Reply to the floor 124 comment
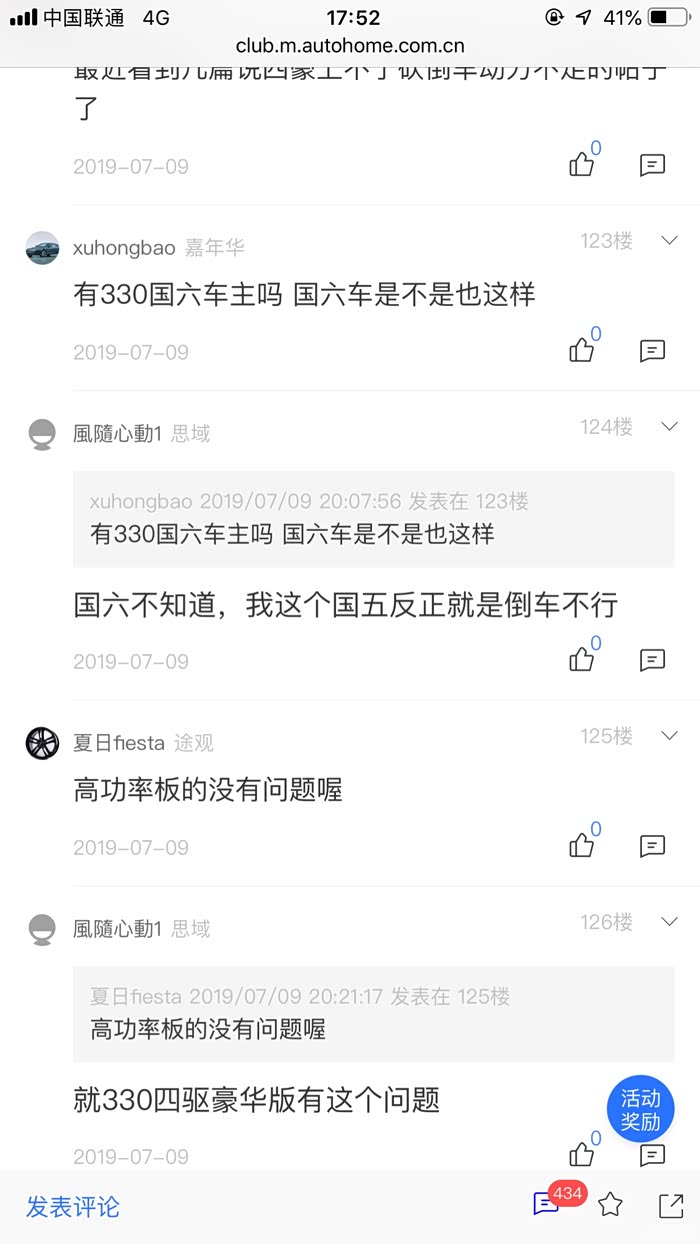Screen dimensions: 700x1244 (x=652, y=660)
